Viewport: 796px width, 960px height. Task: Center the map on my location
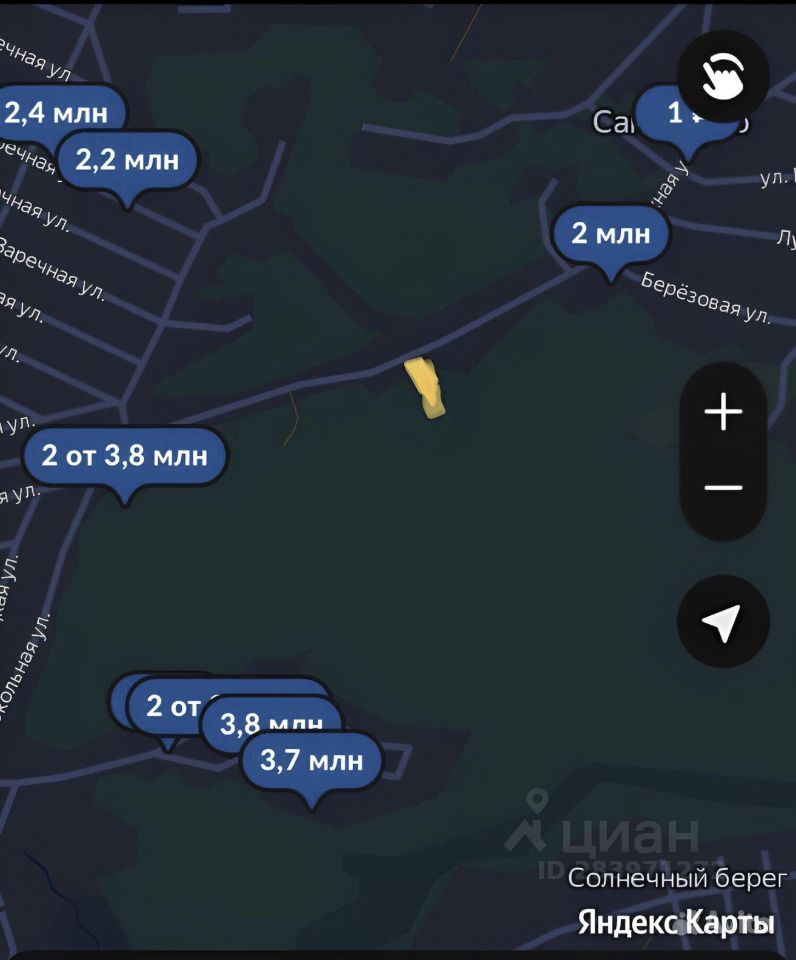(x=722, y=621)
